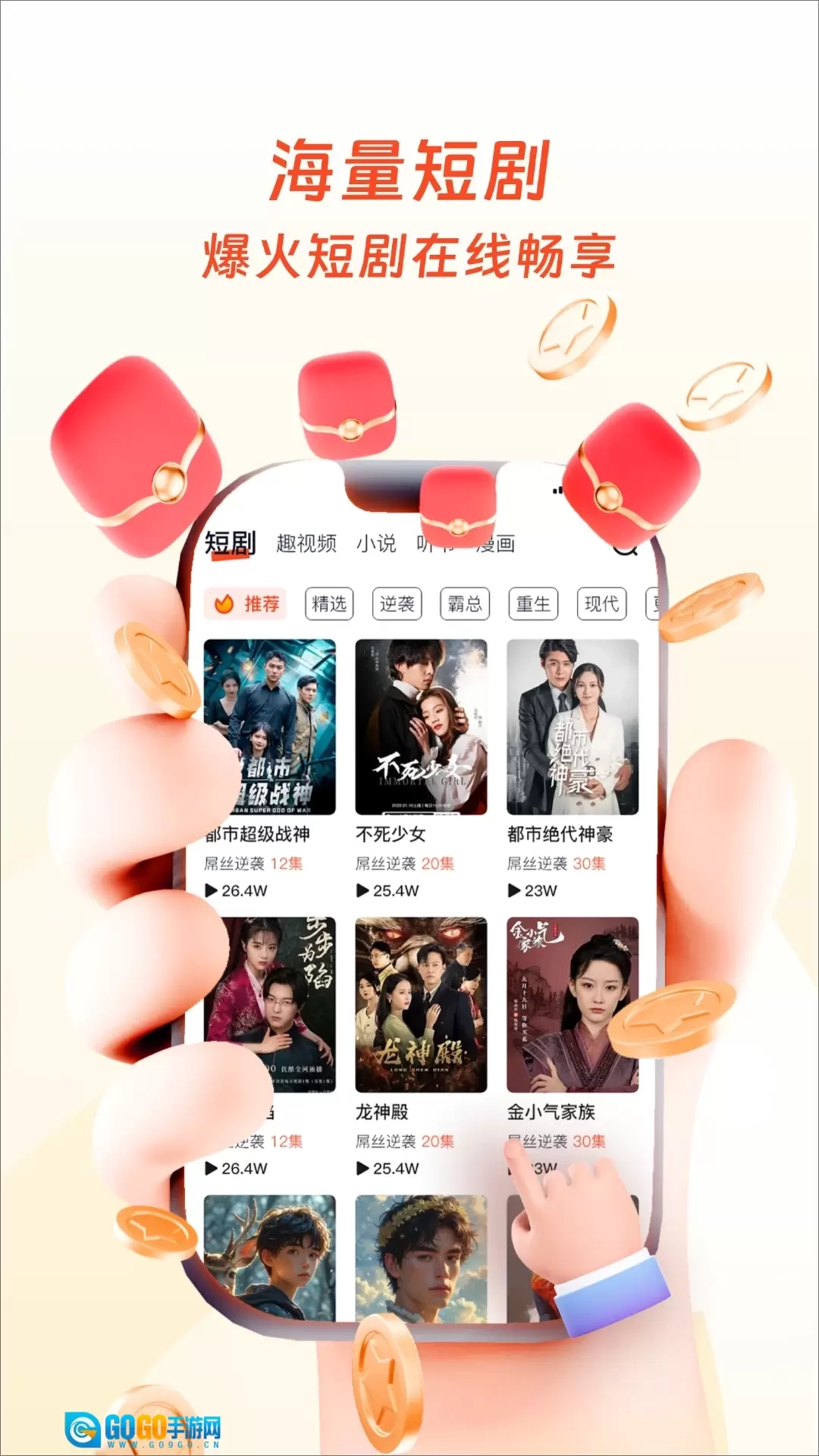Click the 霸总 category button

464,604
